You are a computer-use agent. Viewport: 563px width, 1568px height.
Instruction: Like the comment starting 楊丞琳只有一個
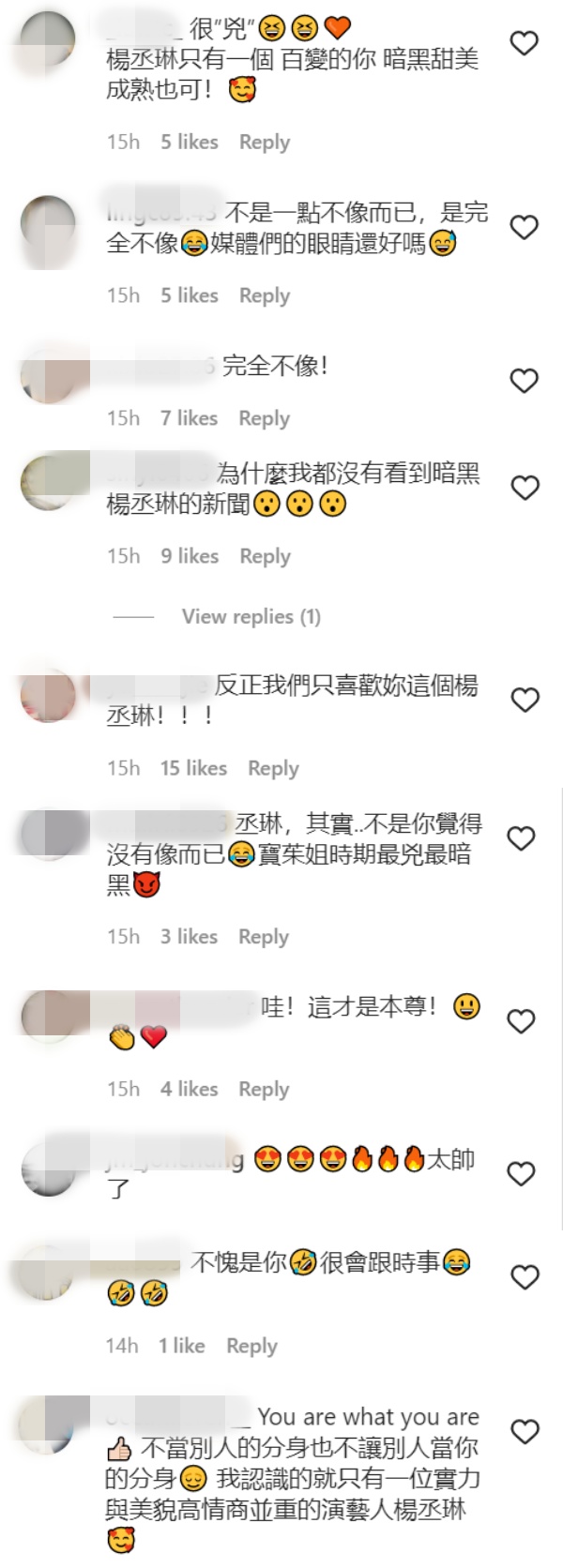click(x=524, y=43)
